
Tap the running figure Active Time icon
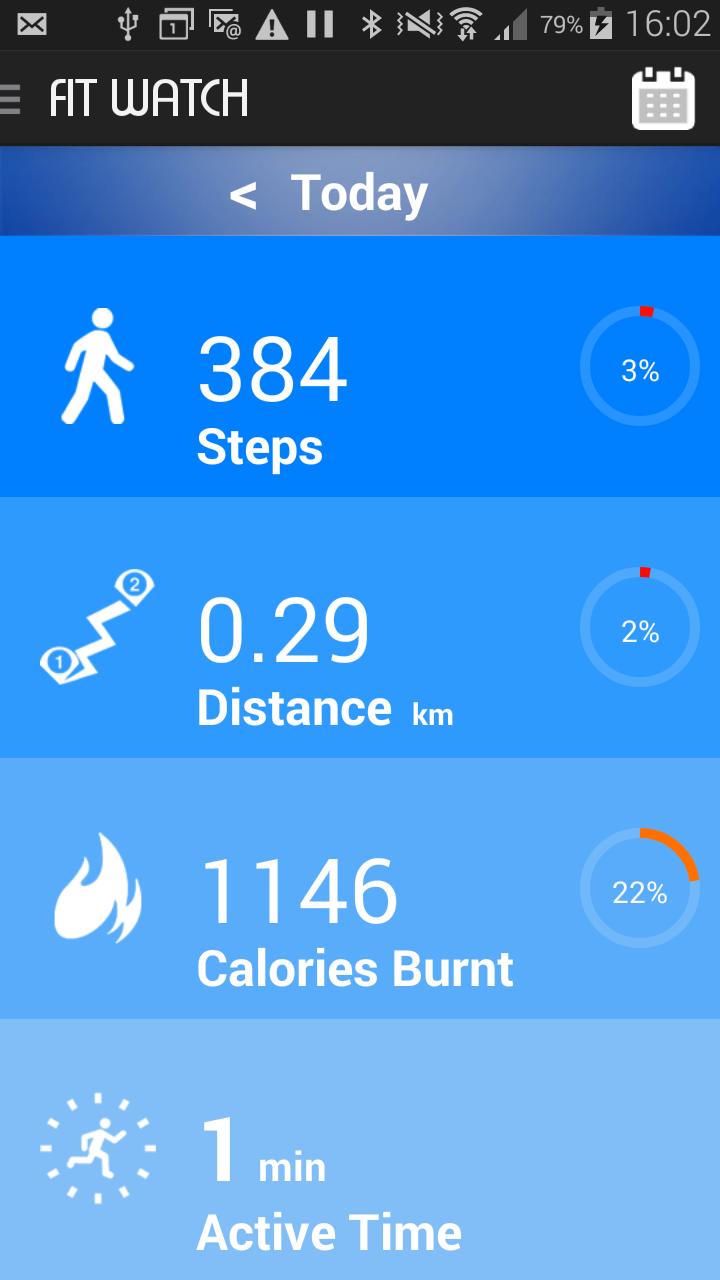(x=100, y=1147)
